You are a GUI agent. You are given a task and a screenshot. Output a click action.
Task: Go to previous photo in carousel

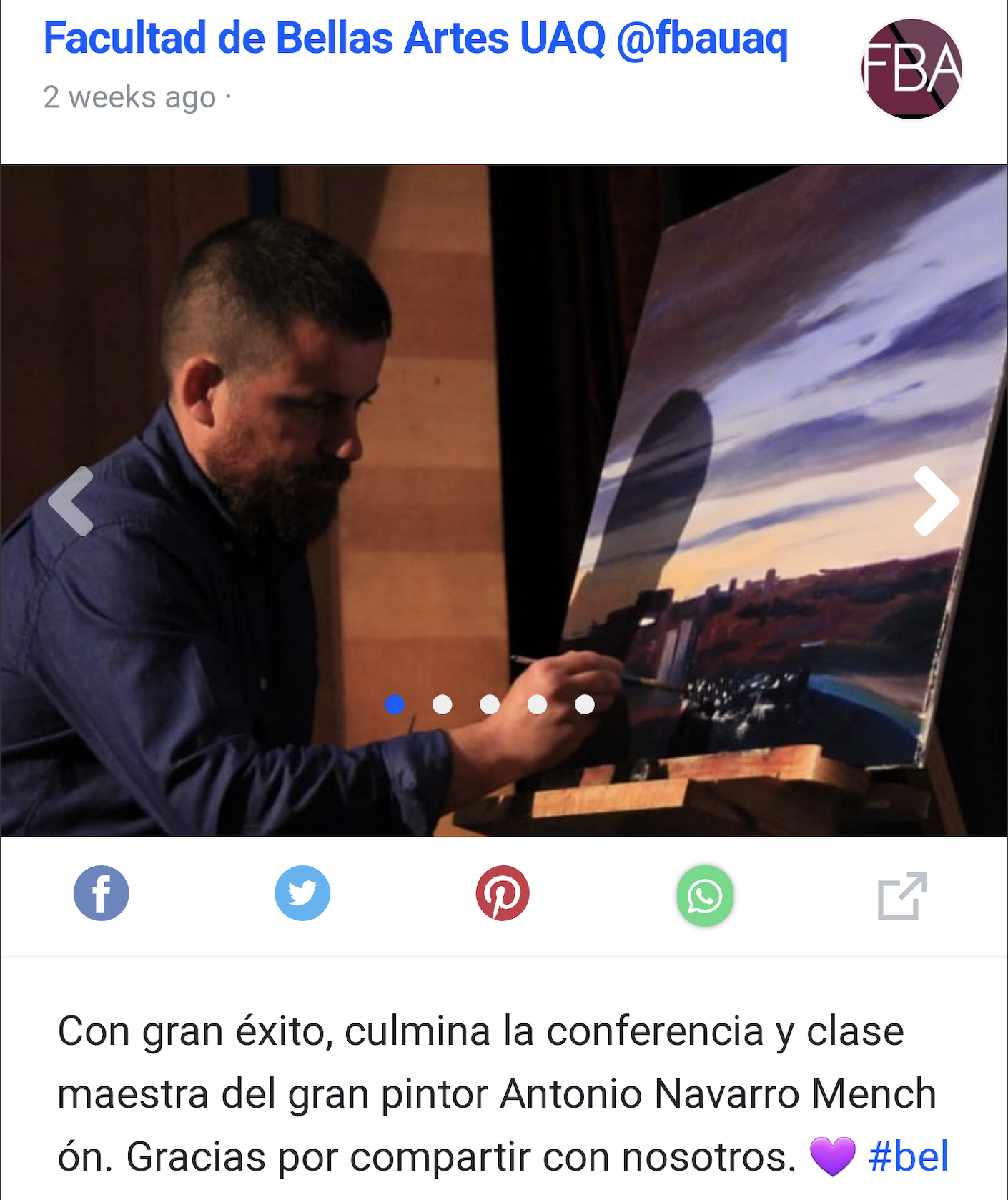(71, 501)
